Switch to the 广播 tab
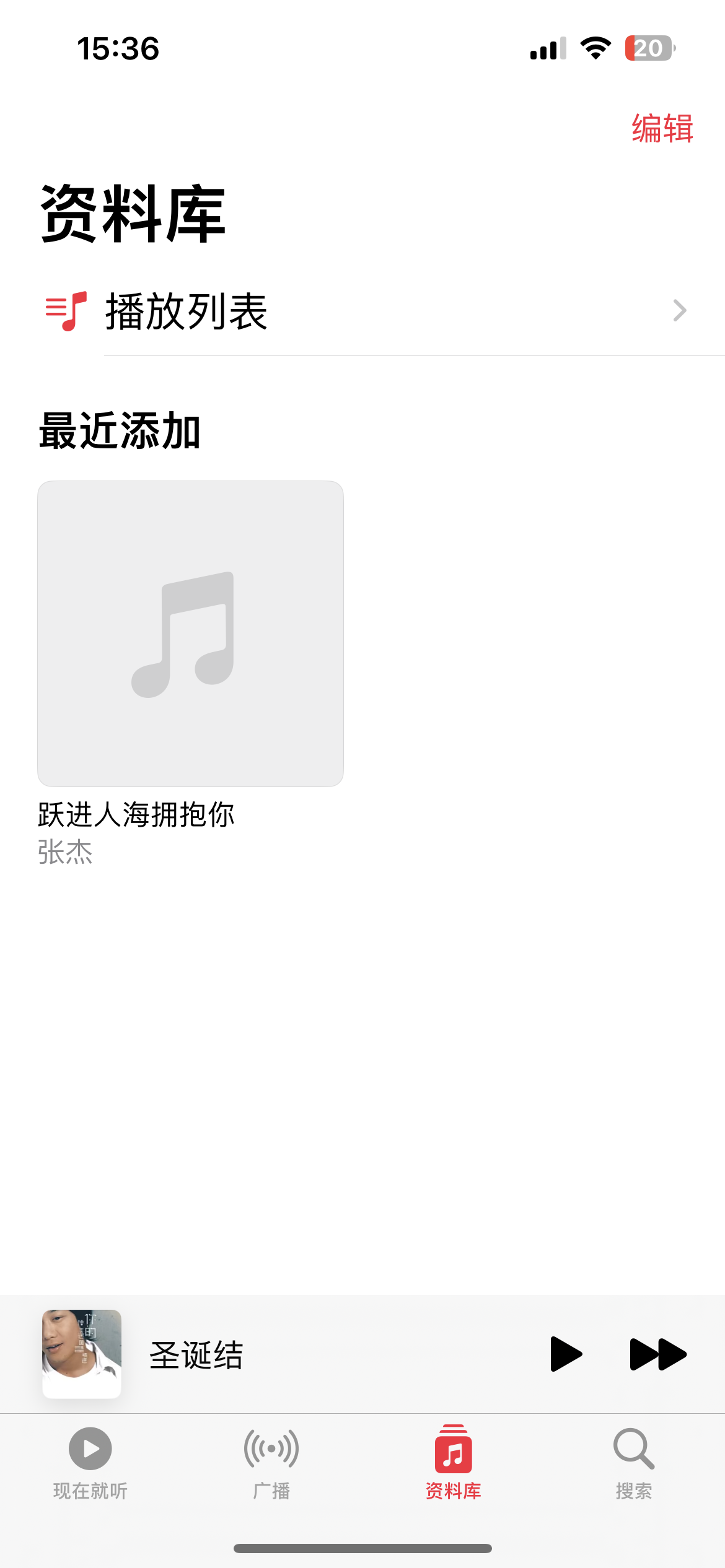Viewport: 725px width, 1568px height. point(271,1463)
